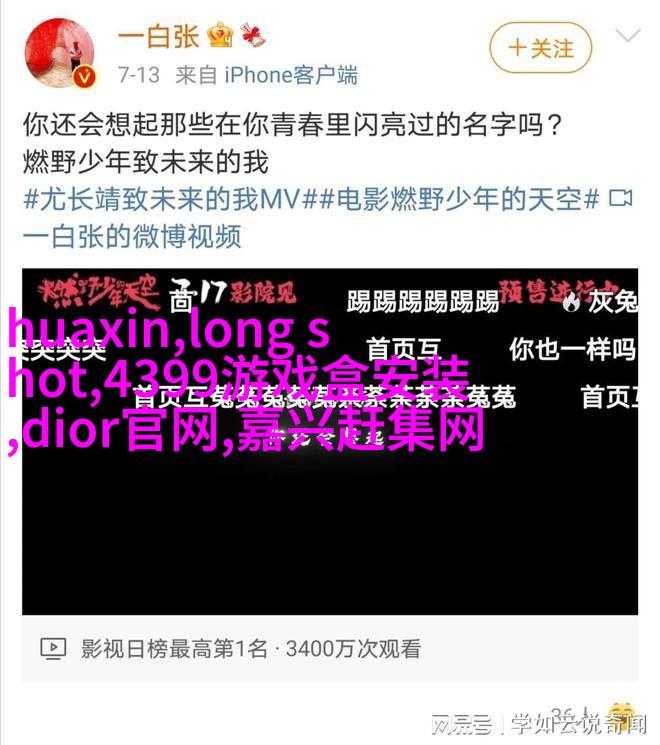Expand the post options chevron
This screenshot has height=745, width=660.
[628, 37]
